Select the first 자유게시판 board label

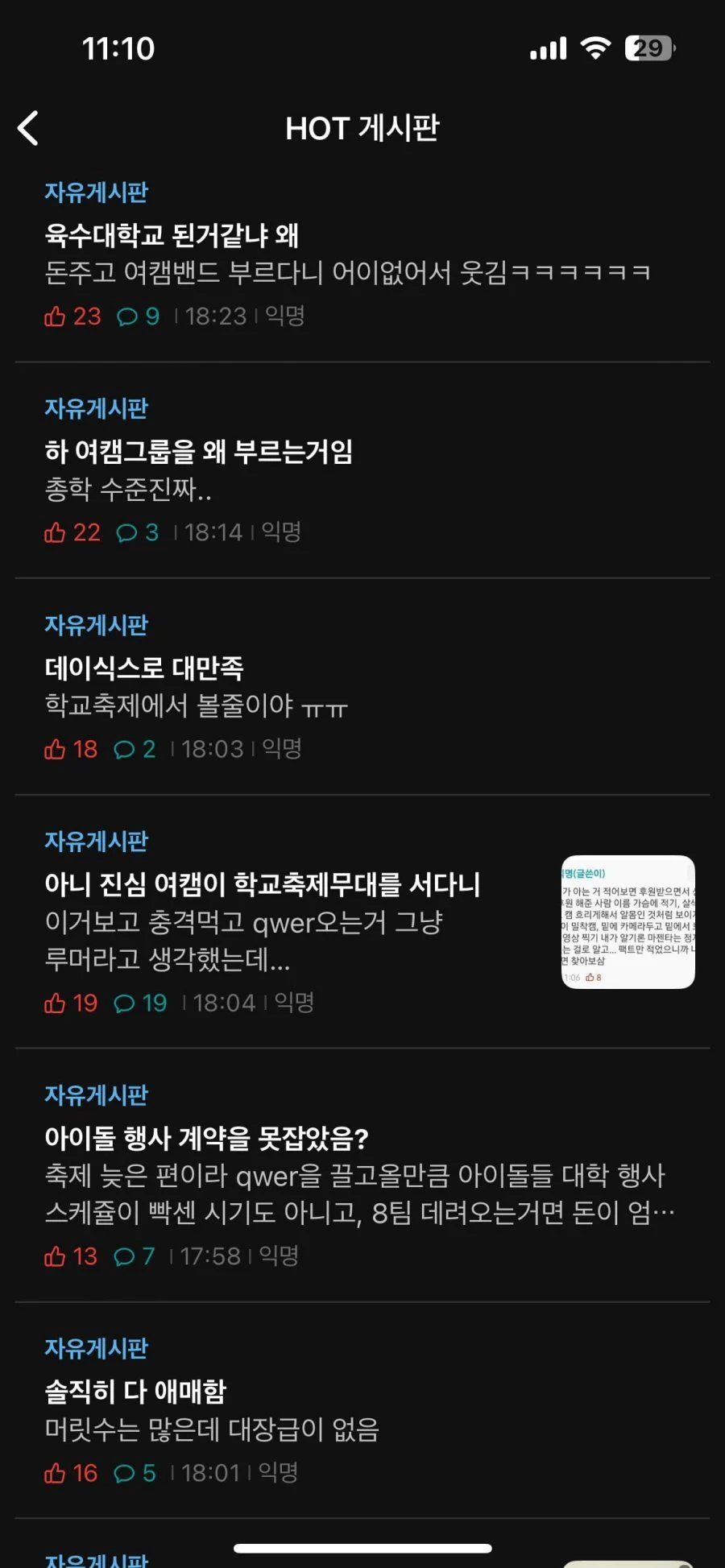click(94, 192)
